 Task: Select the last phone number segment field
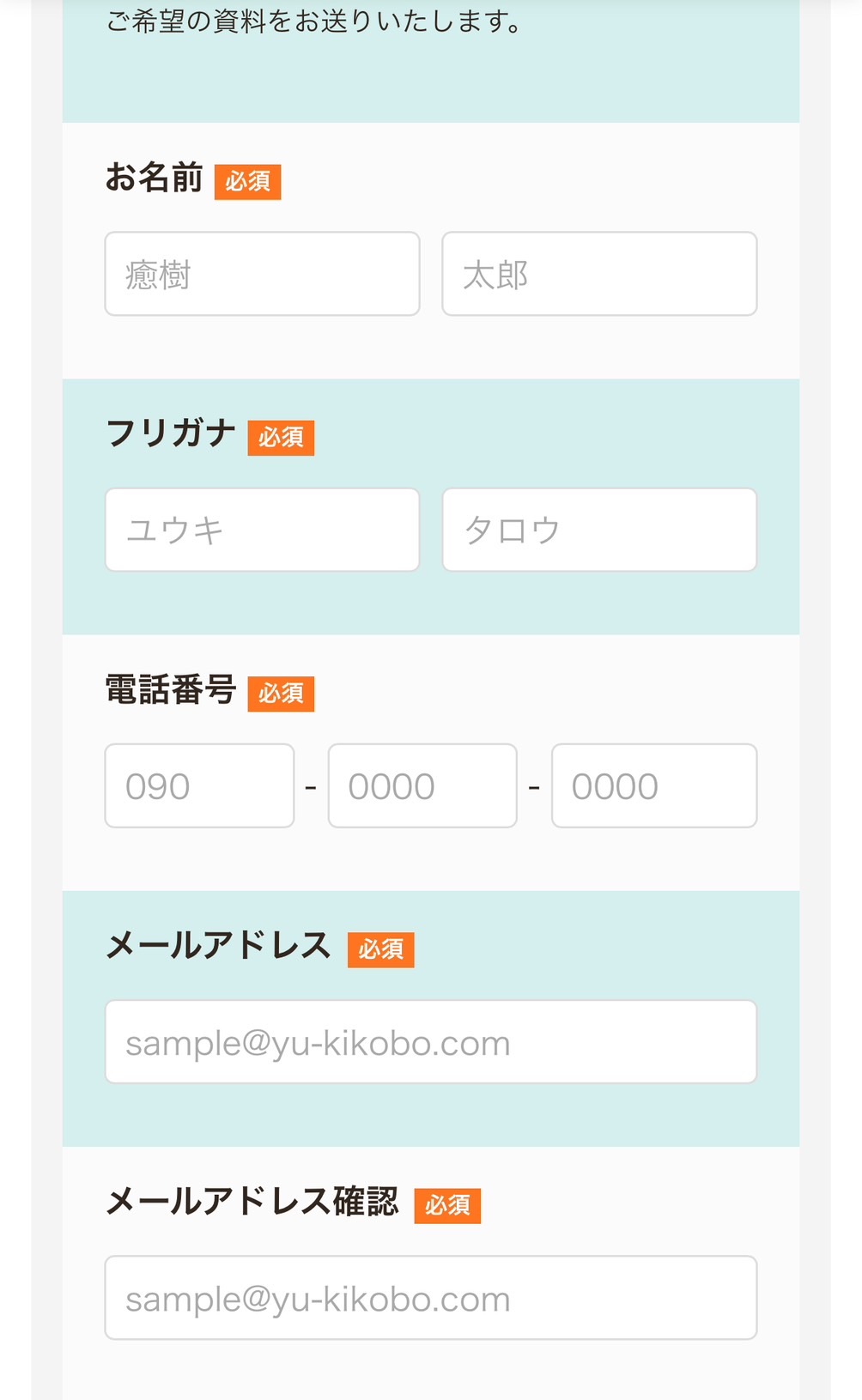(x=653, y=785)
